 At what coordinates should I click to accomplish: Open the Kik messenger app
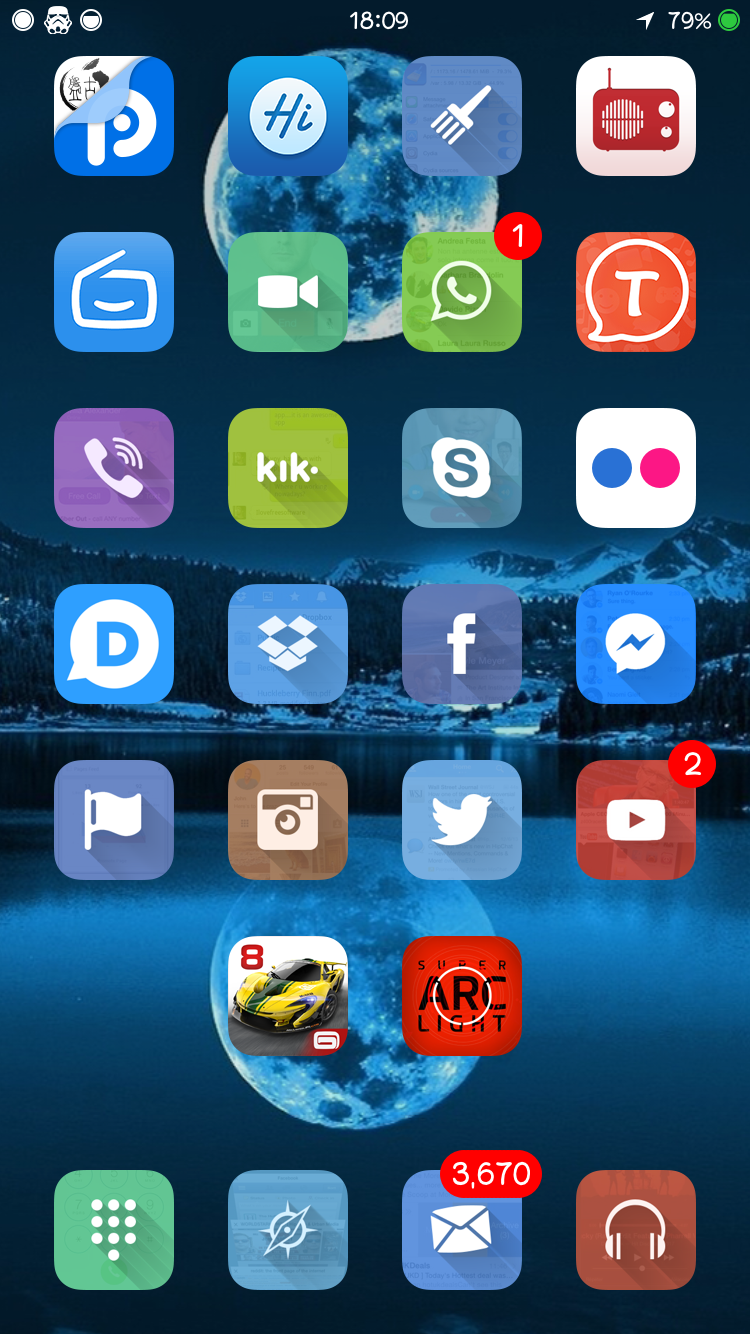pos(287,468)
